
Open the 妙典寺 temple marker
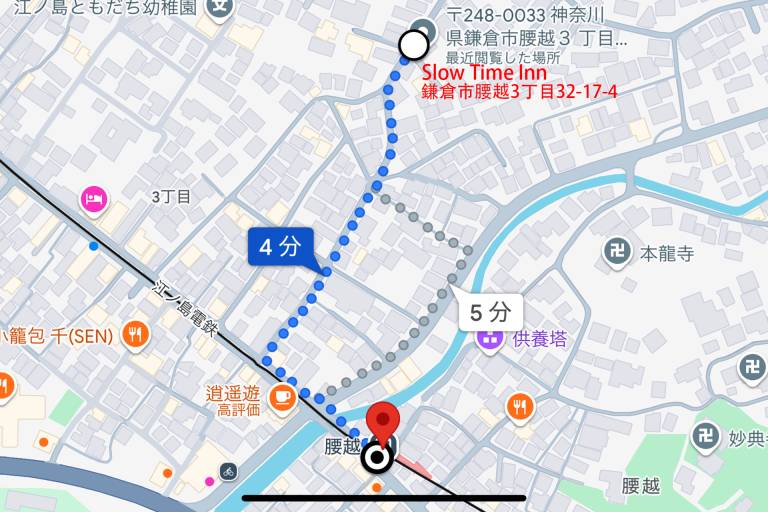coord(706,436)
